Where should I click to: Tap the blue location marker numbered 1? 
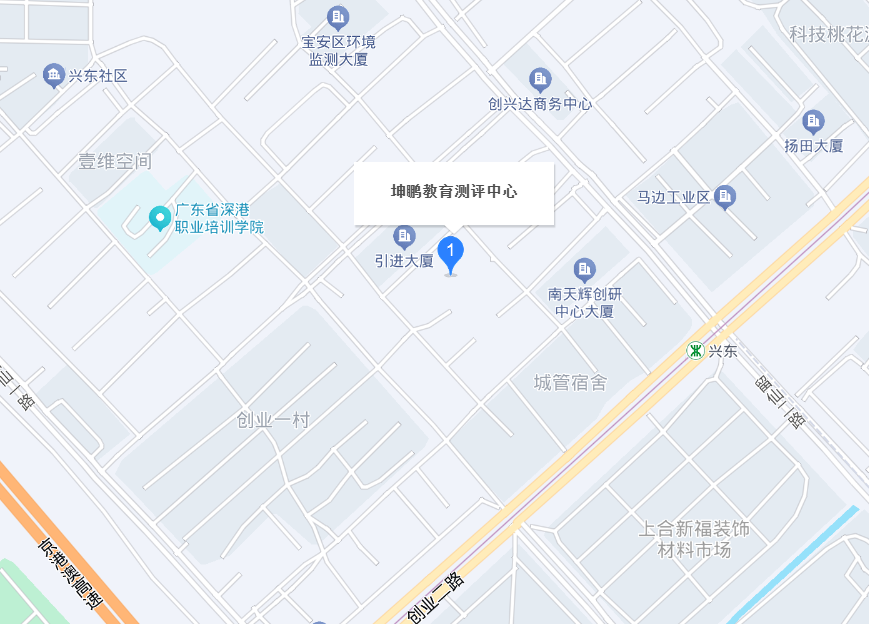(x=451, y=252)
